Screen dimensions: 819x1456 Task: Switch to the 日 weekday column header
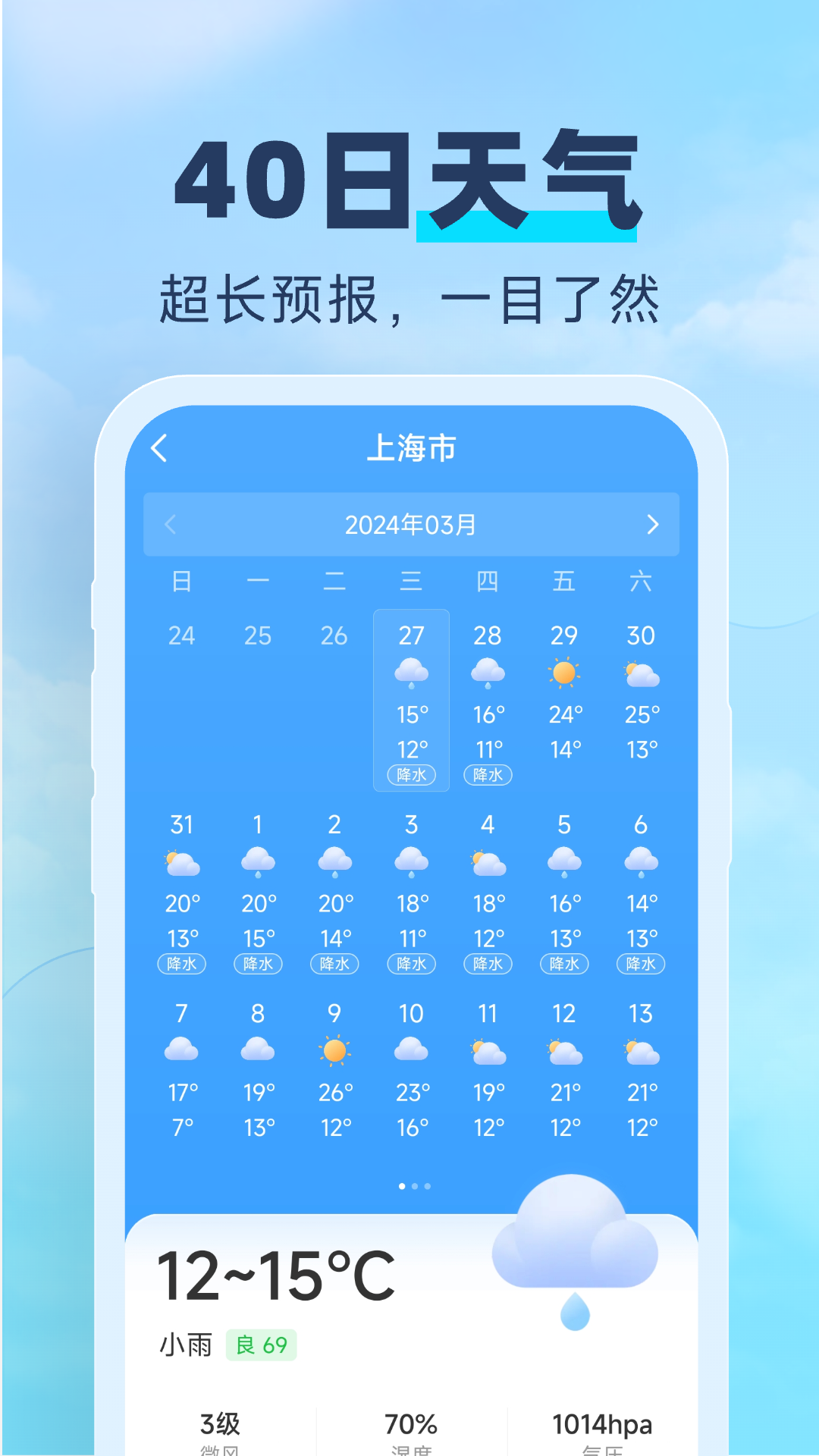coord(182,581)
